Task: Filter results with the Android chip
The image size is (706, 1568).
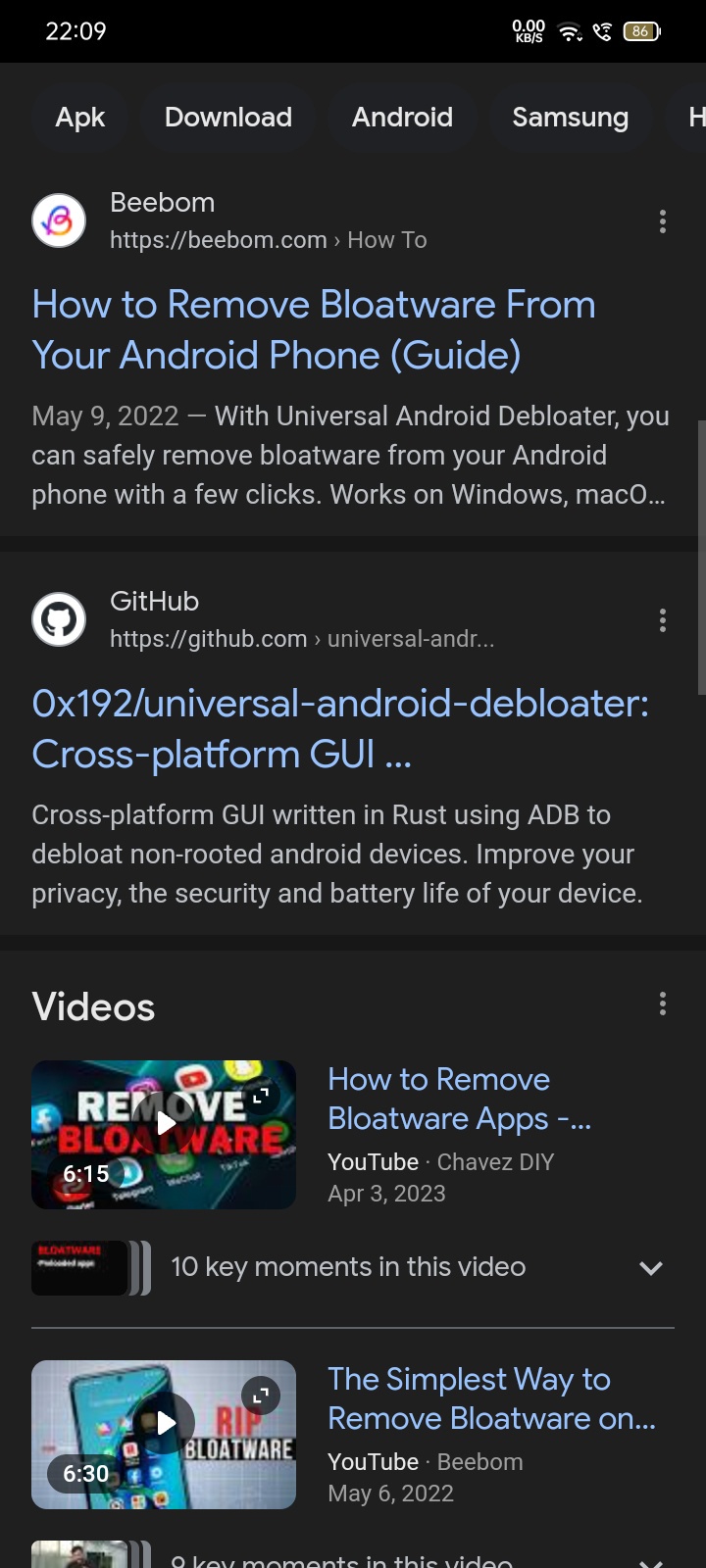Action: click(402, 118)
